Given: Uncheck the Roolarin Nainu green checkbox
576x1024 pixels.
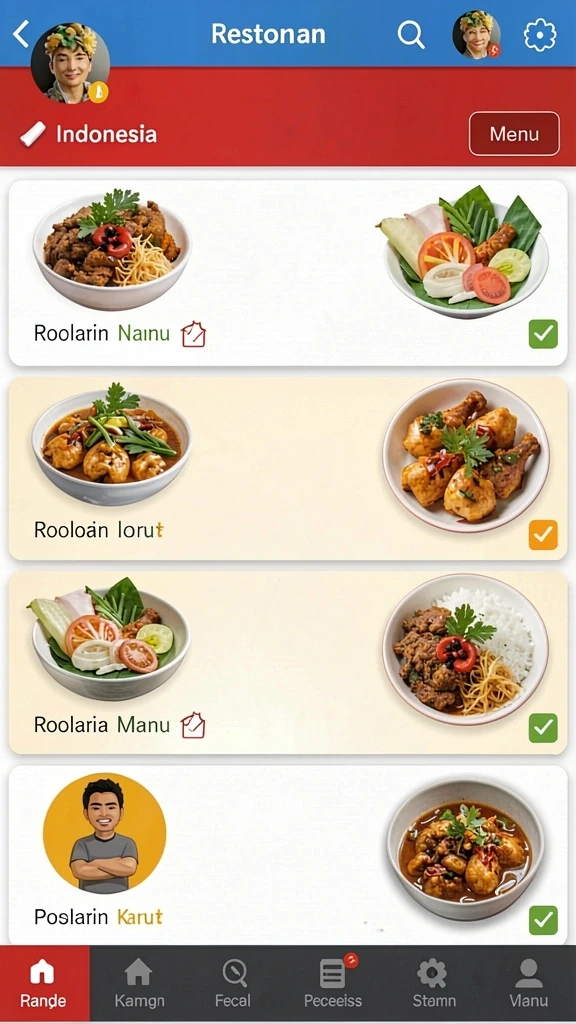Looking at the screenshot, I should (x=543, y=334).
